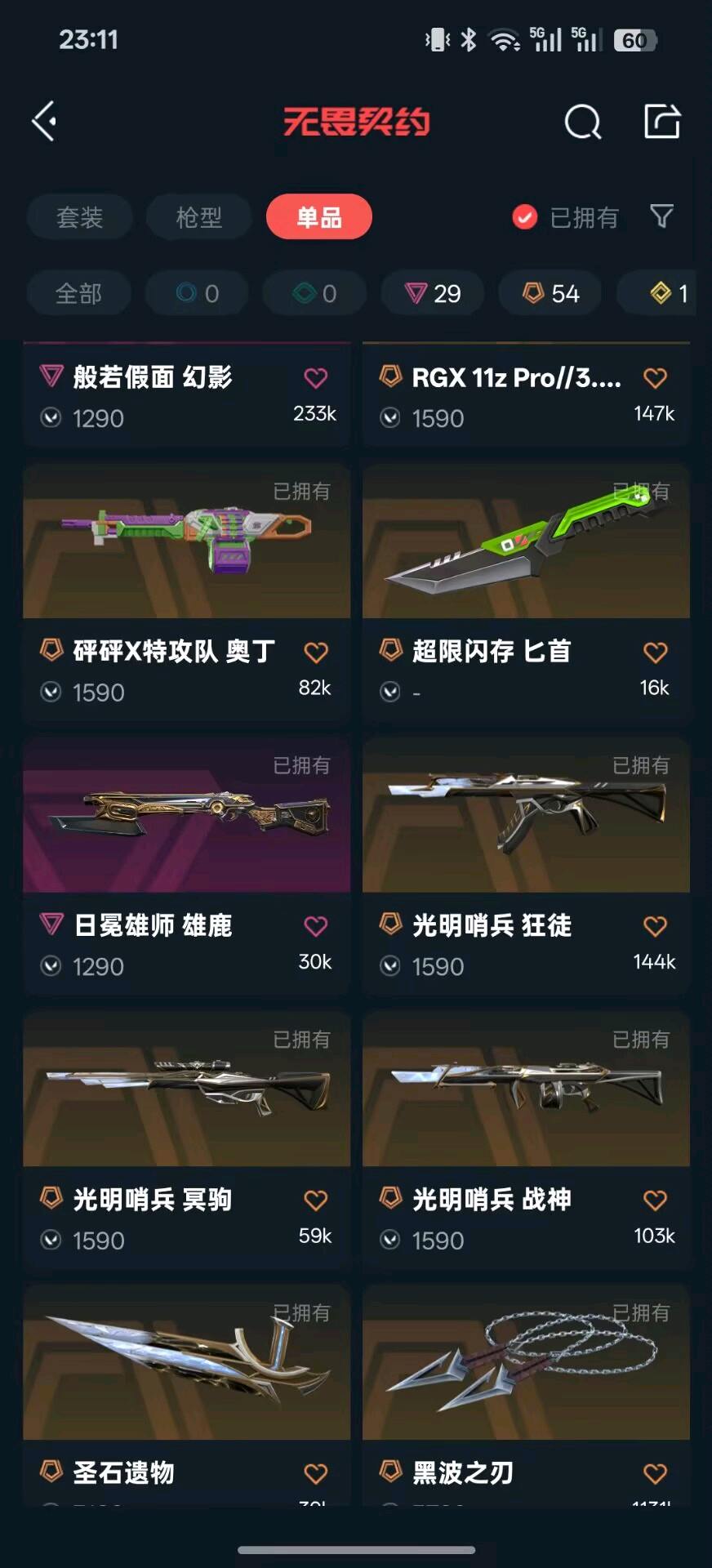
Task: Filter by the chip showing 54
Action: [x=550, y=293]
